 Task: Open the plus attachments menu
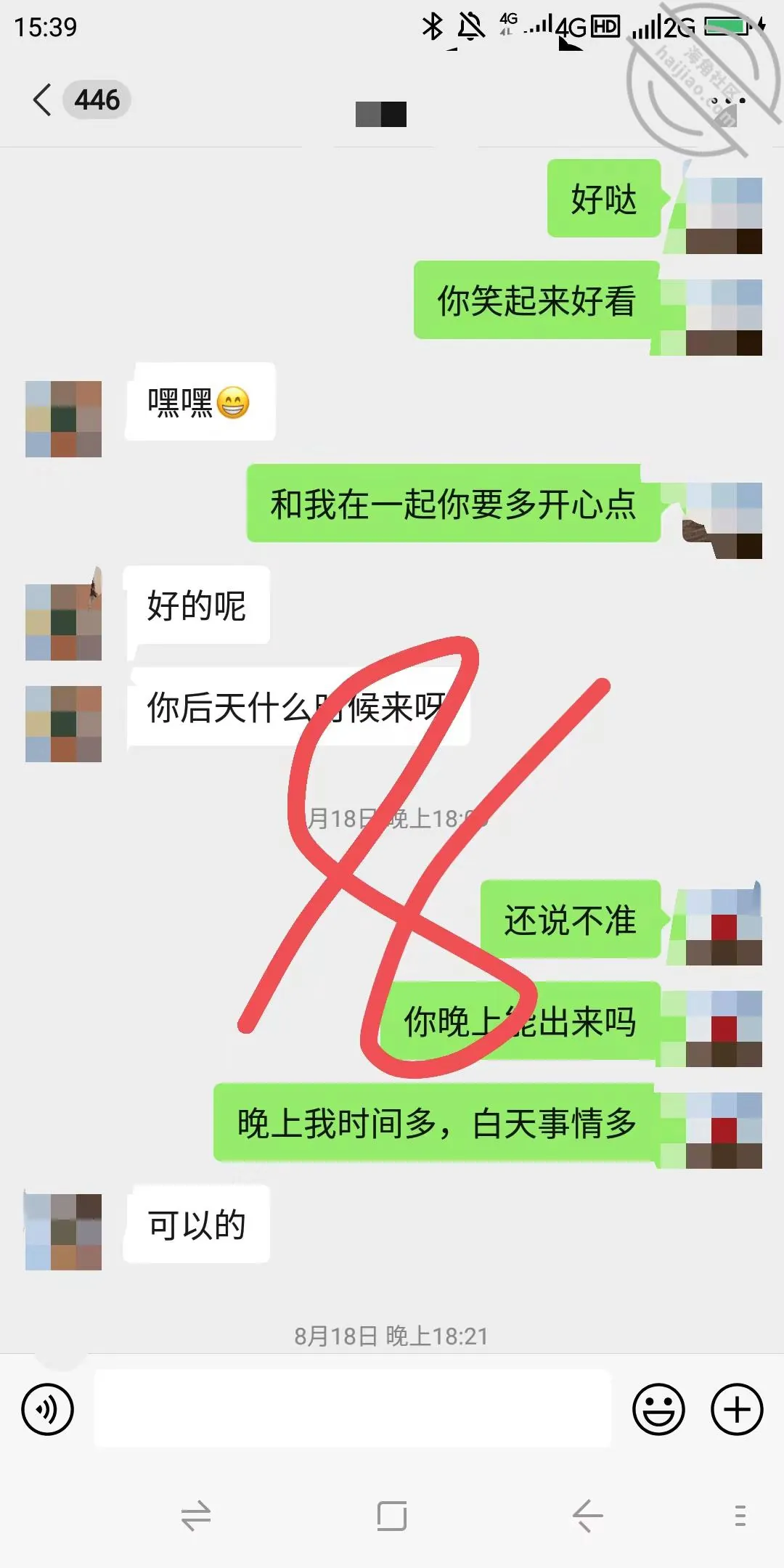click(x=737, y=1410)
